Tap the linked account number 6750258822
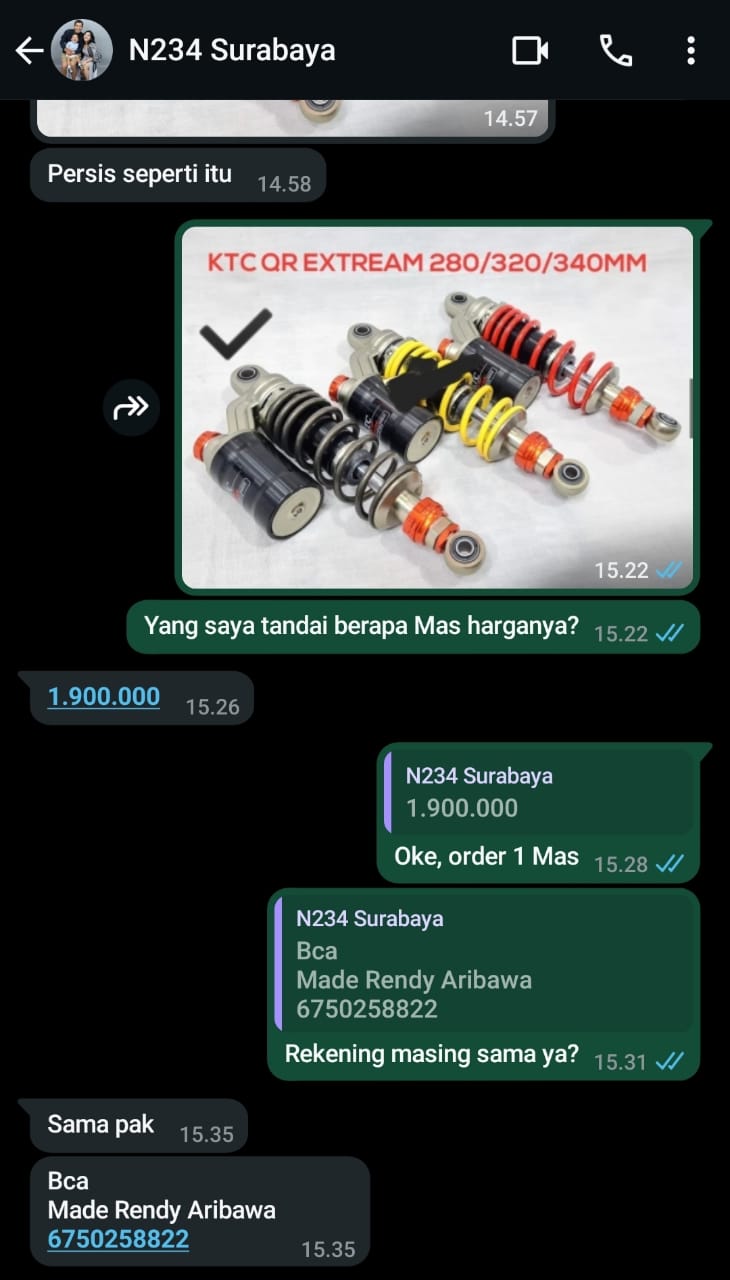The height and width of the screenshot is (1280, 730). [x=118, y=1239]
